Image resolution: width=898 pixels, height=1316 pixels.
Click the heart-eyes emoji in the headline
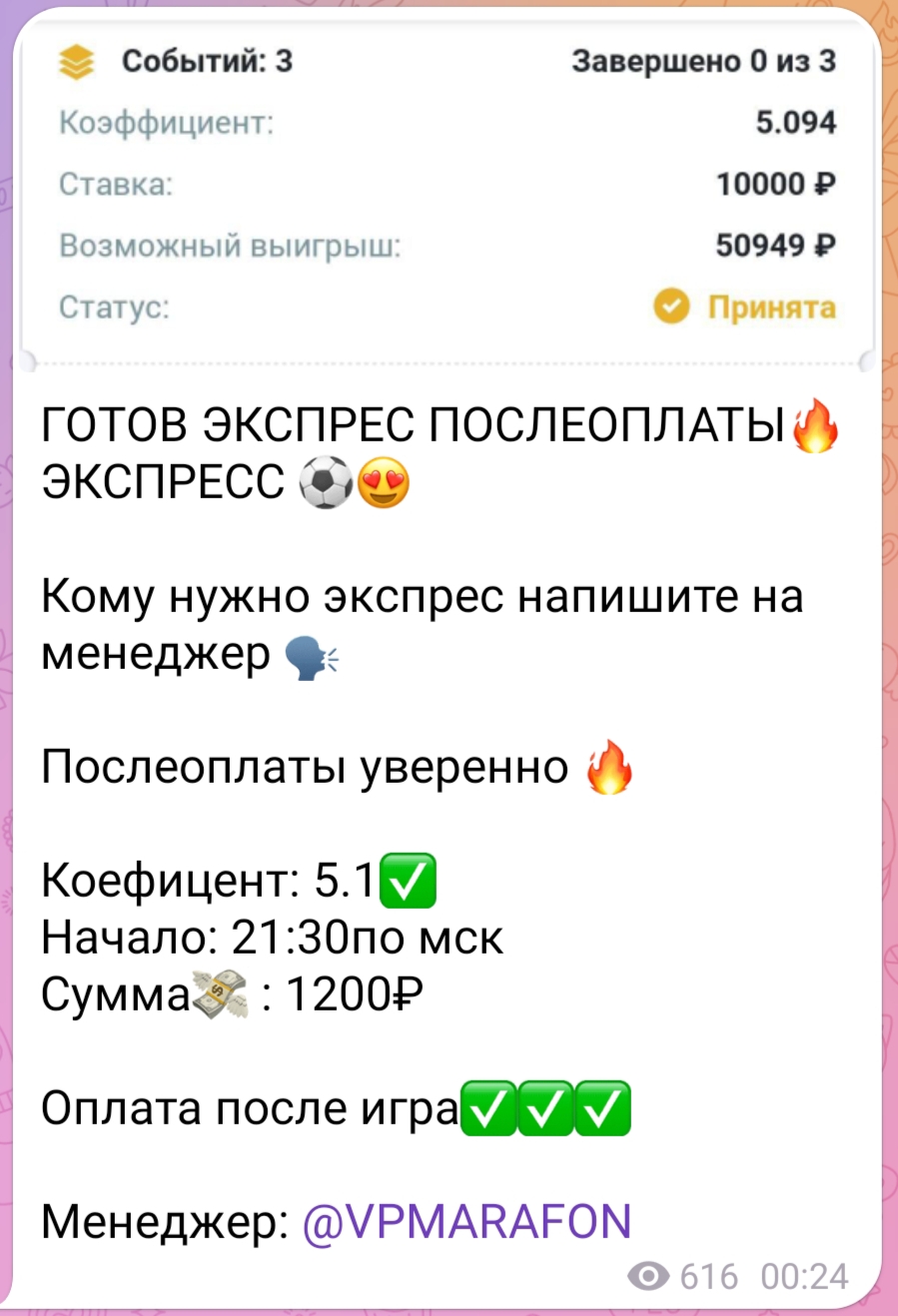tap(384, 482)
